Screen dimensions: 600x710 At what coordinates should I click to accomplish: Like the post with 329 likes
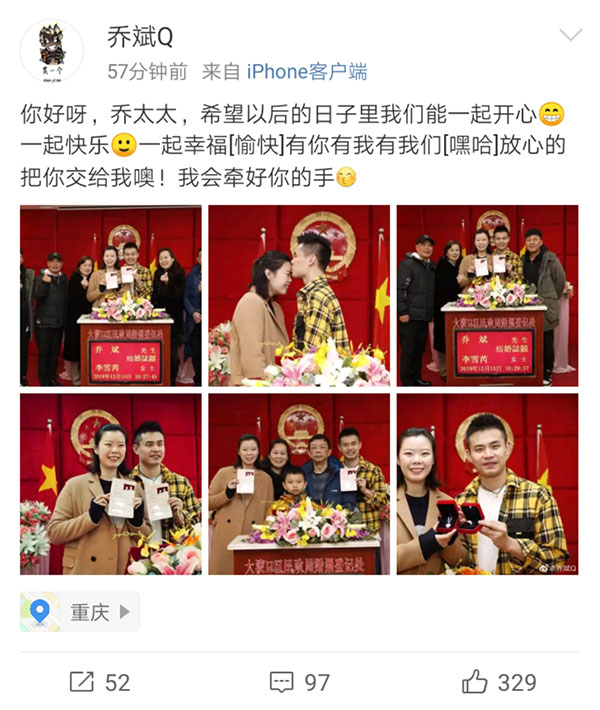499,682
